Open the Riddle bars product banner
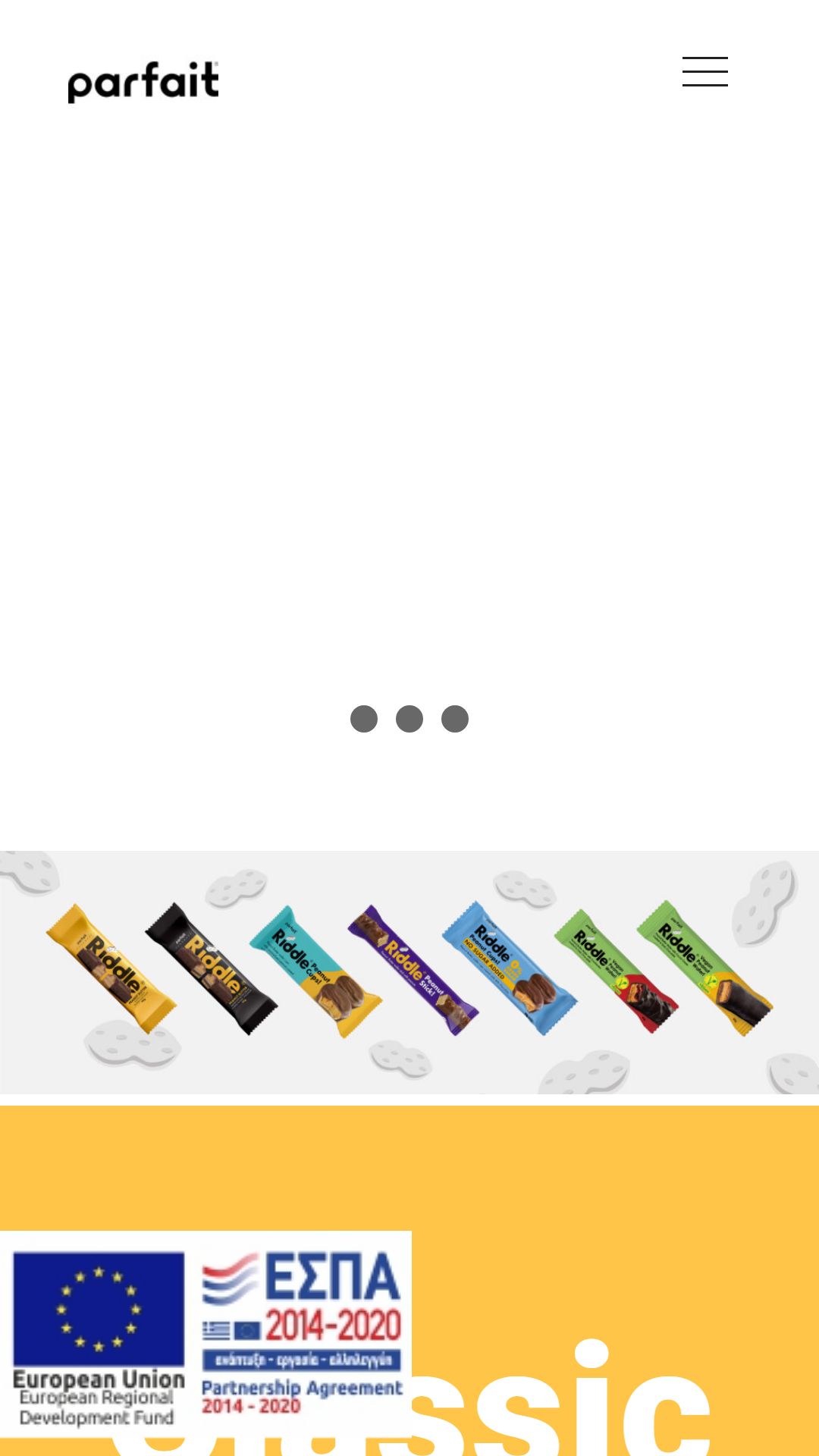819x1456 pixels. pos(409,972)
